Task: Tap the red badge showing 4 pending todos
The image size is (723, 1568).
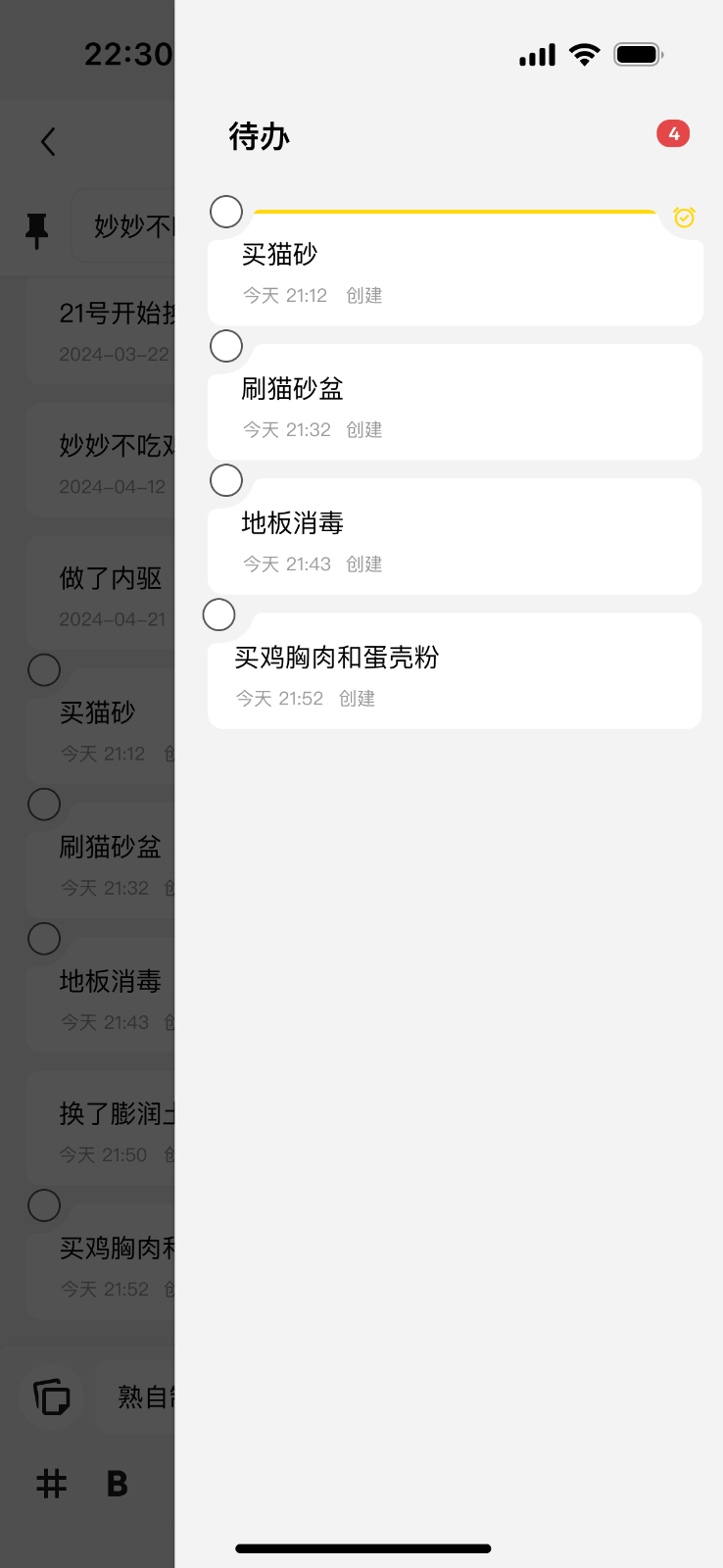Action: (x=673, y=133)
